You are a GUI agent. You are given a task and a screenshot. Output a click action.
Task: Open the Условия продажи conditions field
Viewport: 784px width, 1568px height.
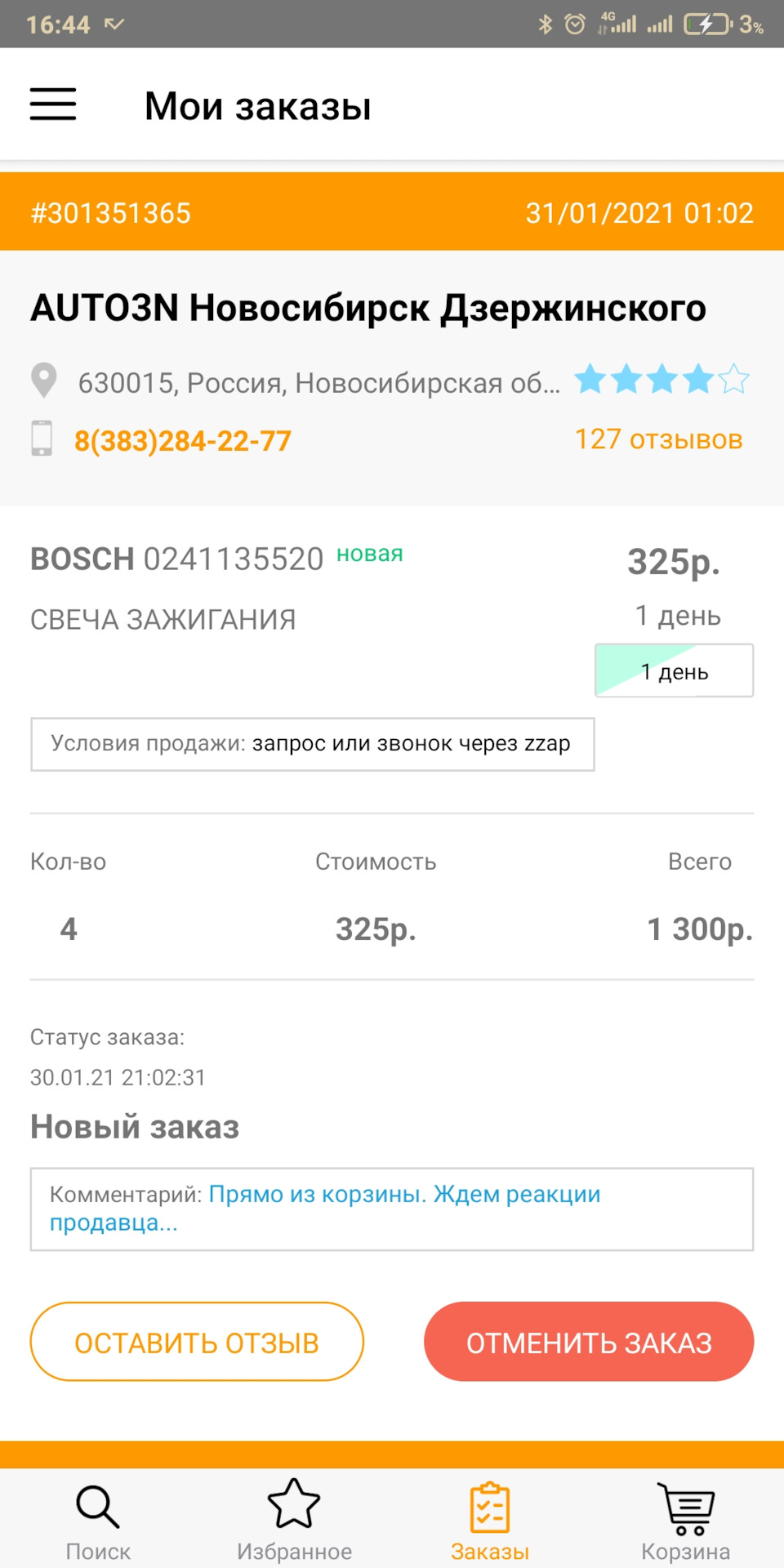[311, 744]
